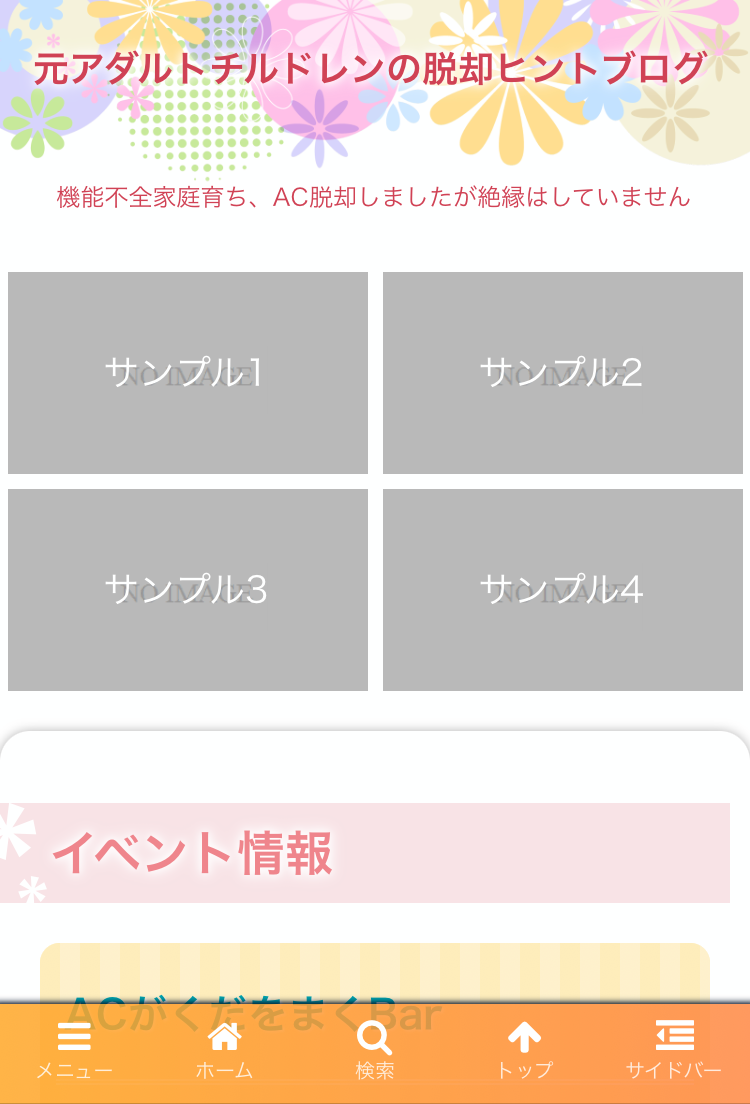Tap the 検索 label in bottom bar
The width and height of the screenshot is (750, 1104).
tap(375, 1070)
